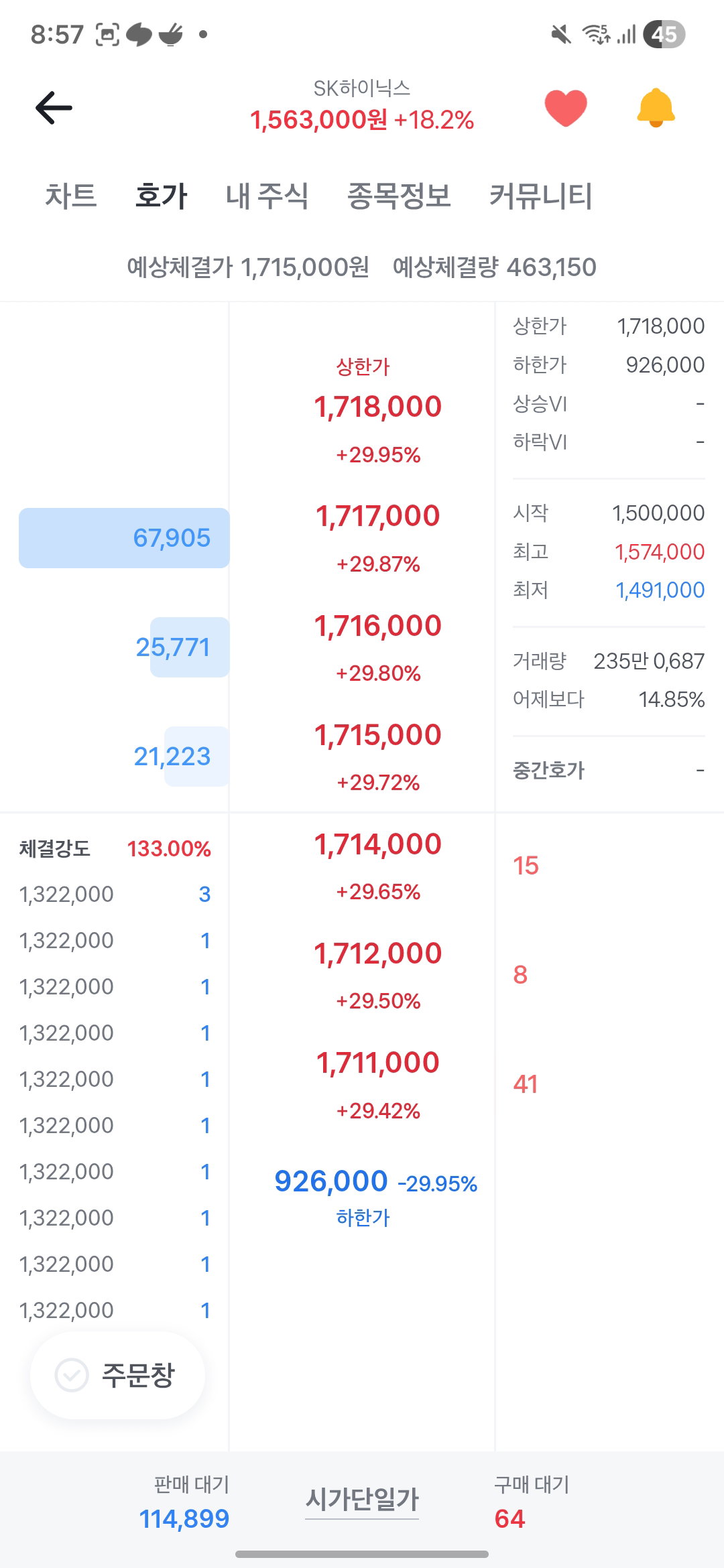Open the 시가단일가 link
The width and height of the screenshot is (724, 1568).
click(362, 1500)
